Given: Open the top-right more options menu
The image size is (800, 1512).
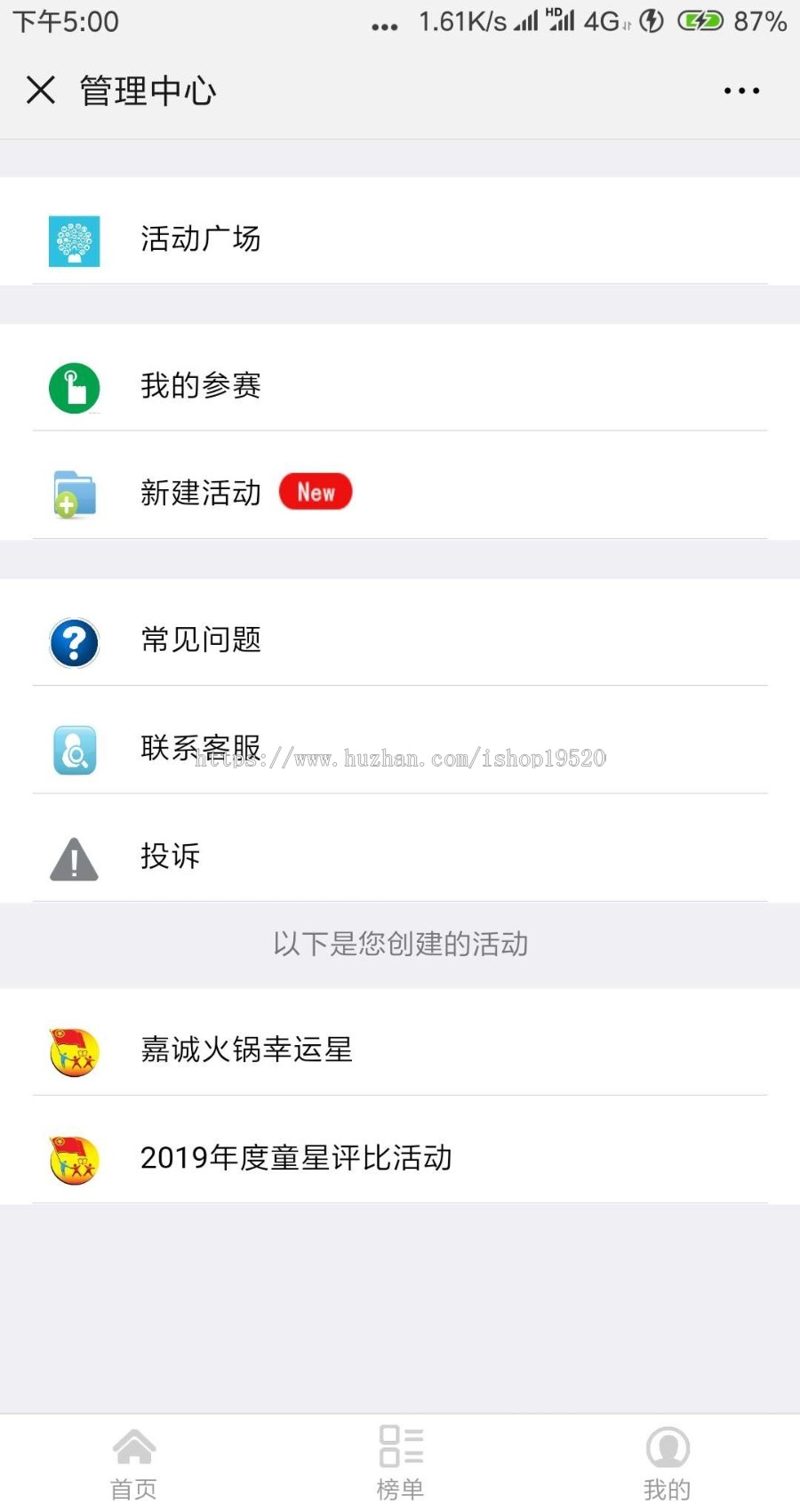Looking at the screenshot, I should coord(740,89).
